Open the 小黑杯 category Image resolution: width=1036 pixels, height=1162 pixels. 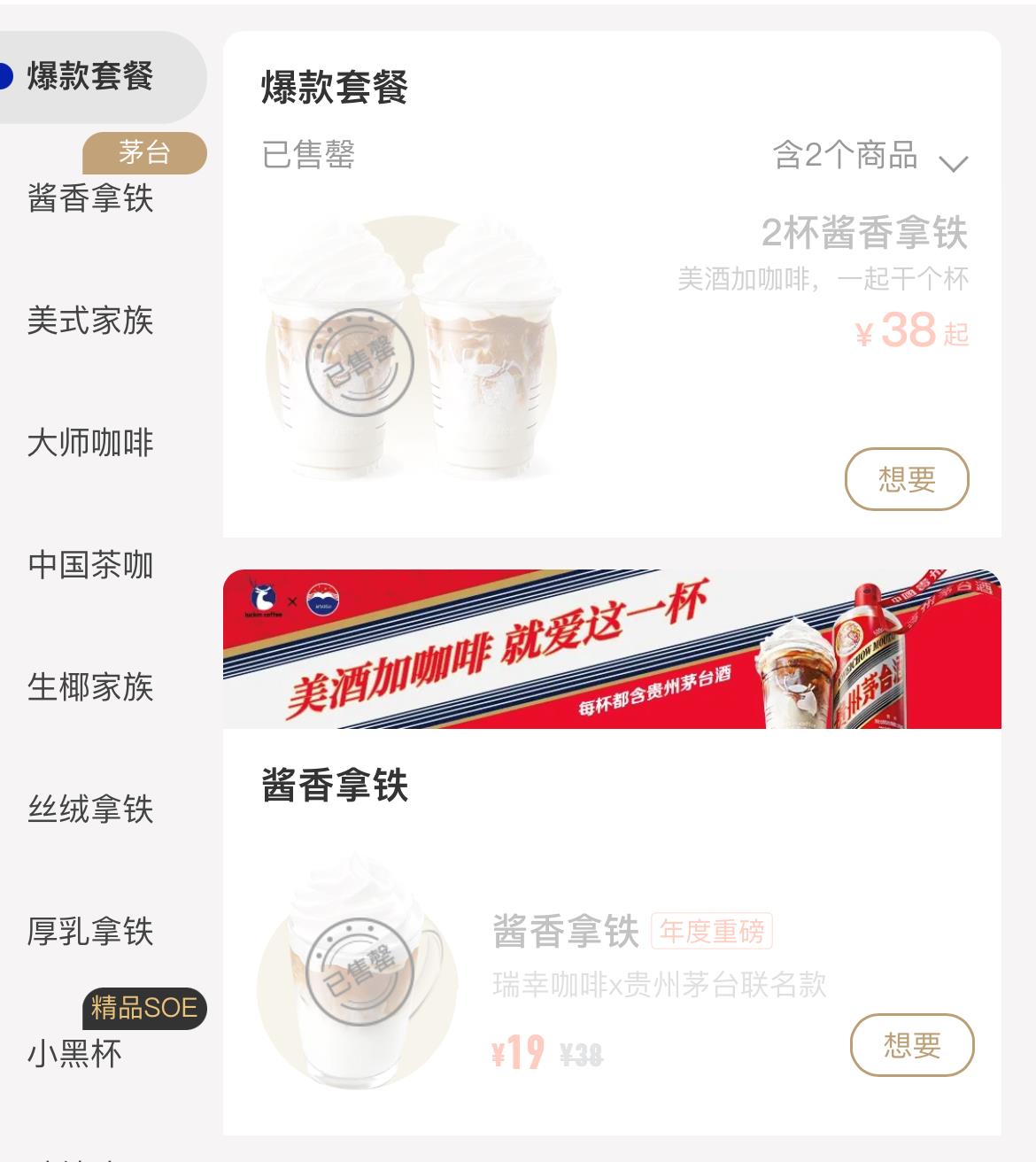click(x=75, y=1053)
